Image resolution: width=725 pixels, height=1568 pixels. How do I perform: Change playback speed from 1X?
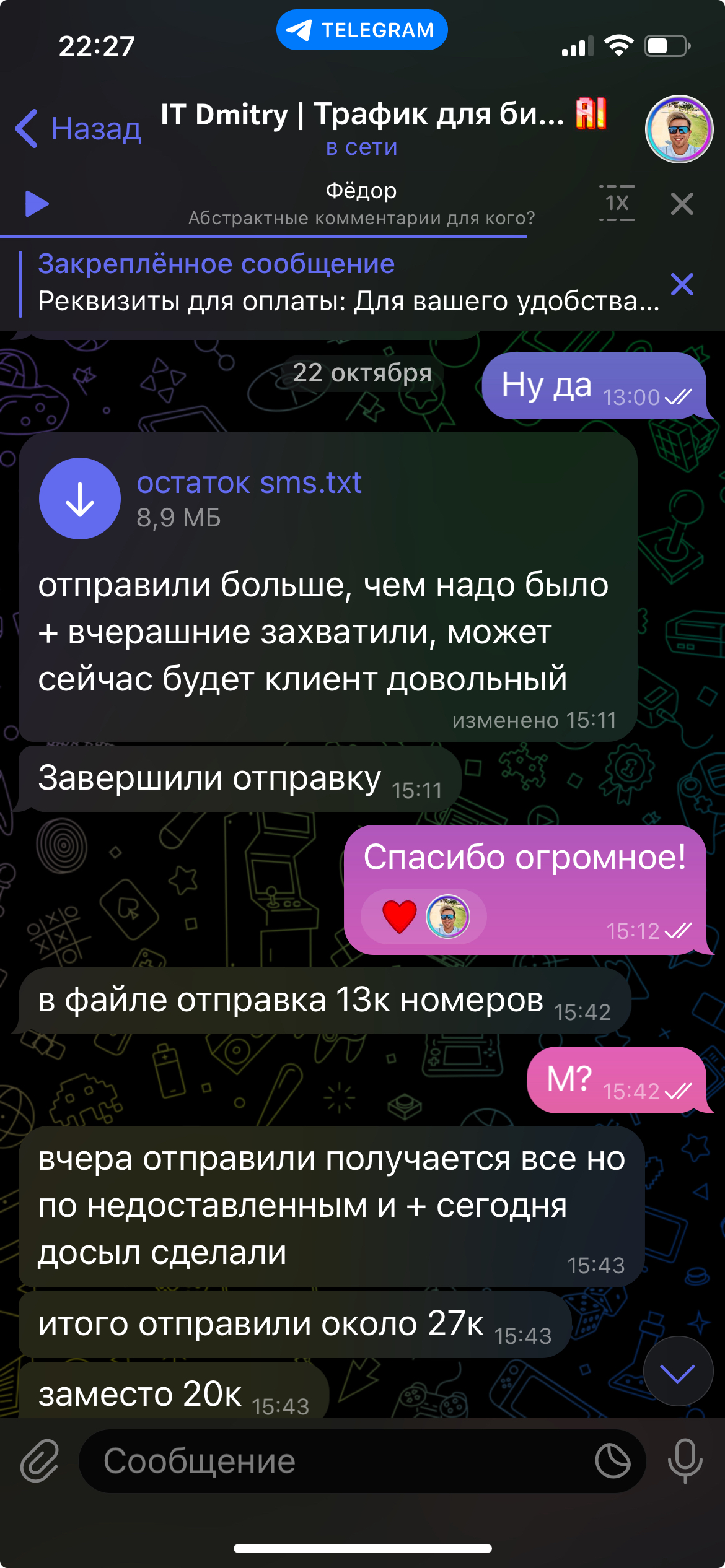coord(617,203)
